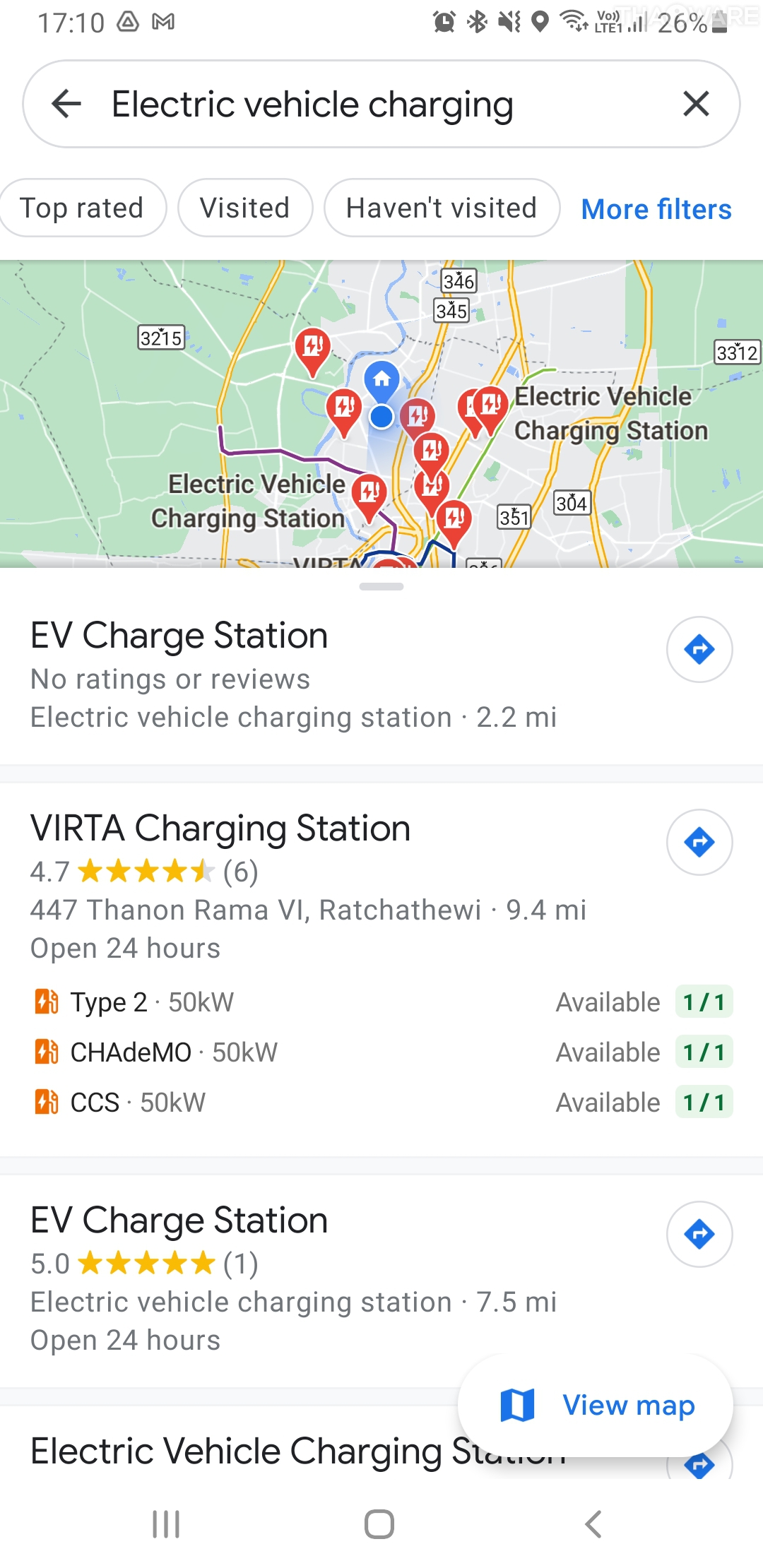The image size is (763, 1568).
Task: Get directions to EV Charge Station 2.2 mi
Action: coord(699,649)
